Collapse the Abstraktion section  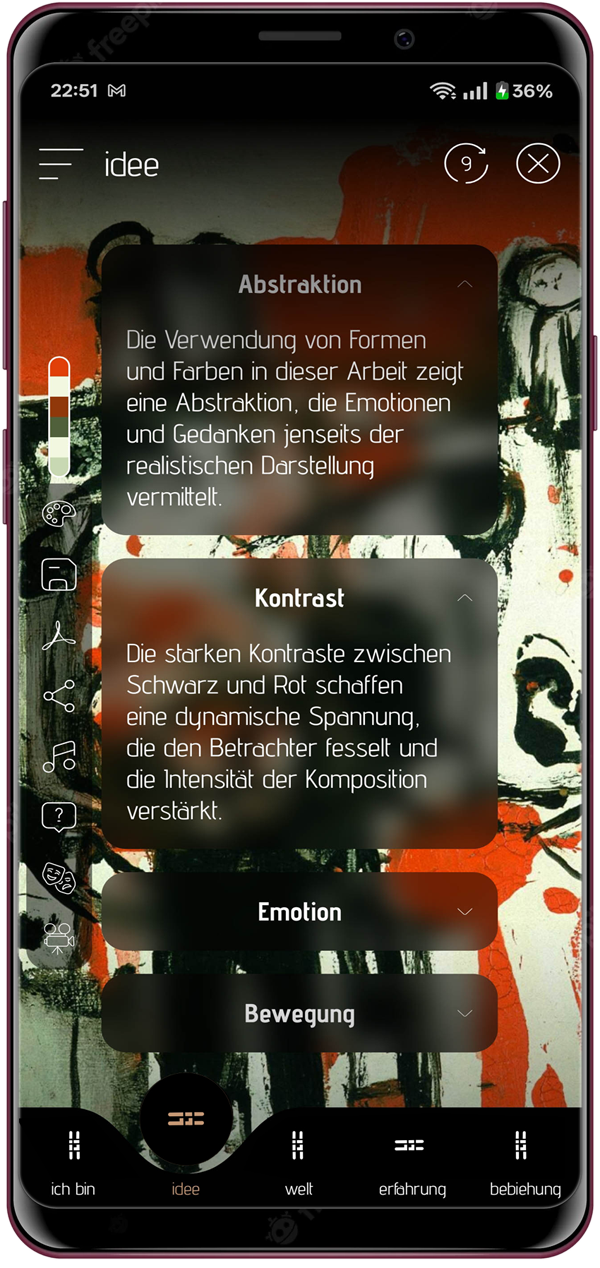[464, 285]
